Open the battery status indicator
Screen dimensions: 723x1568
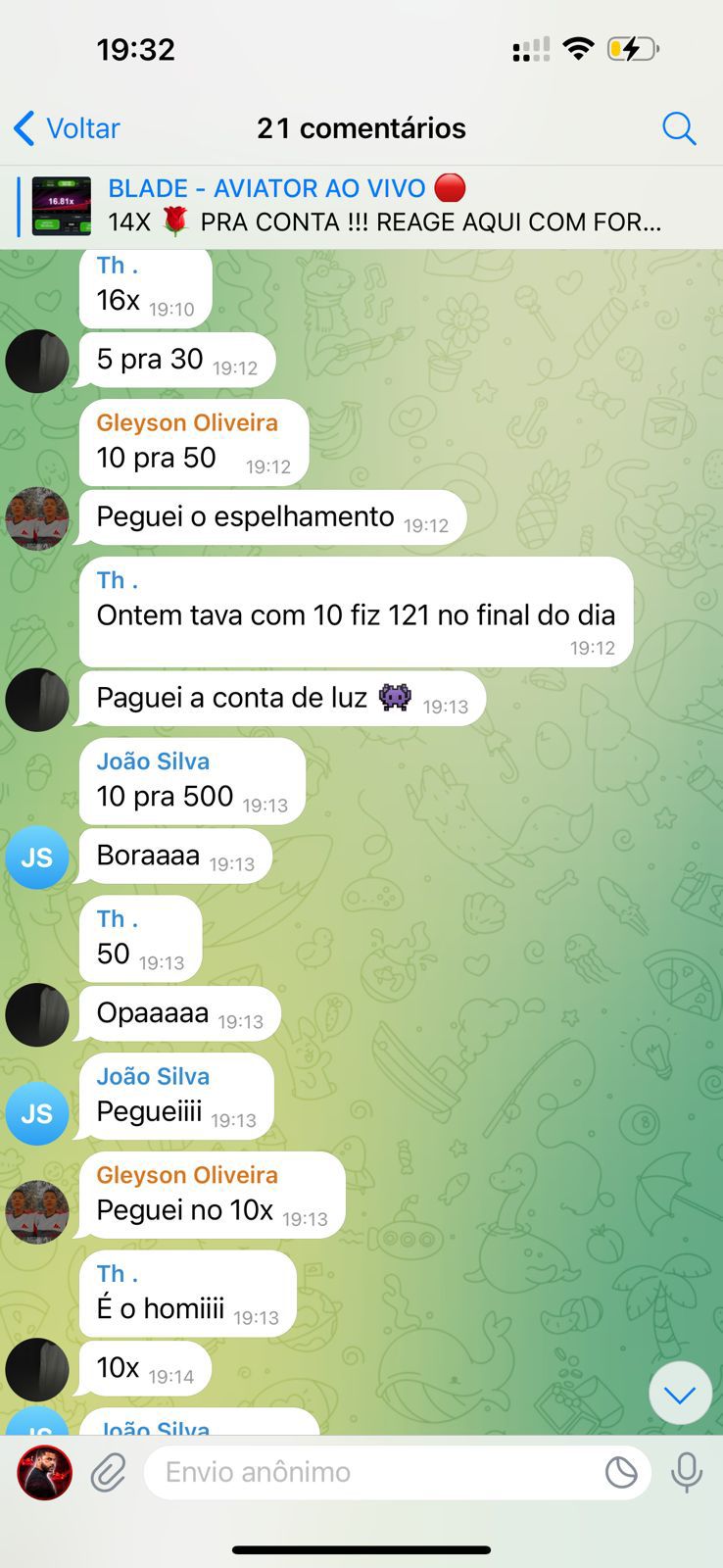pyautogui.click(x=636, y=46)
